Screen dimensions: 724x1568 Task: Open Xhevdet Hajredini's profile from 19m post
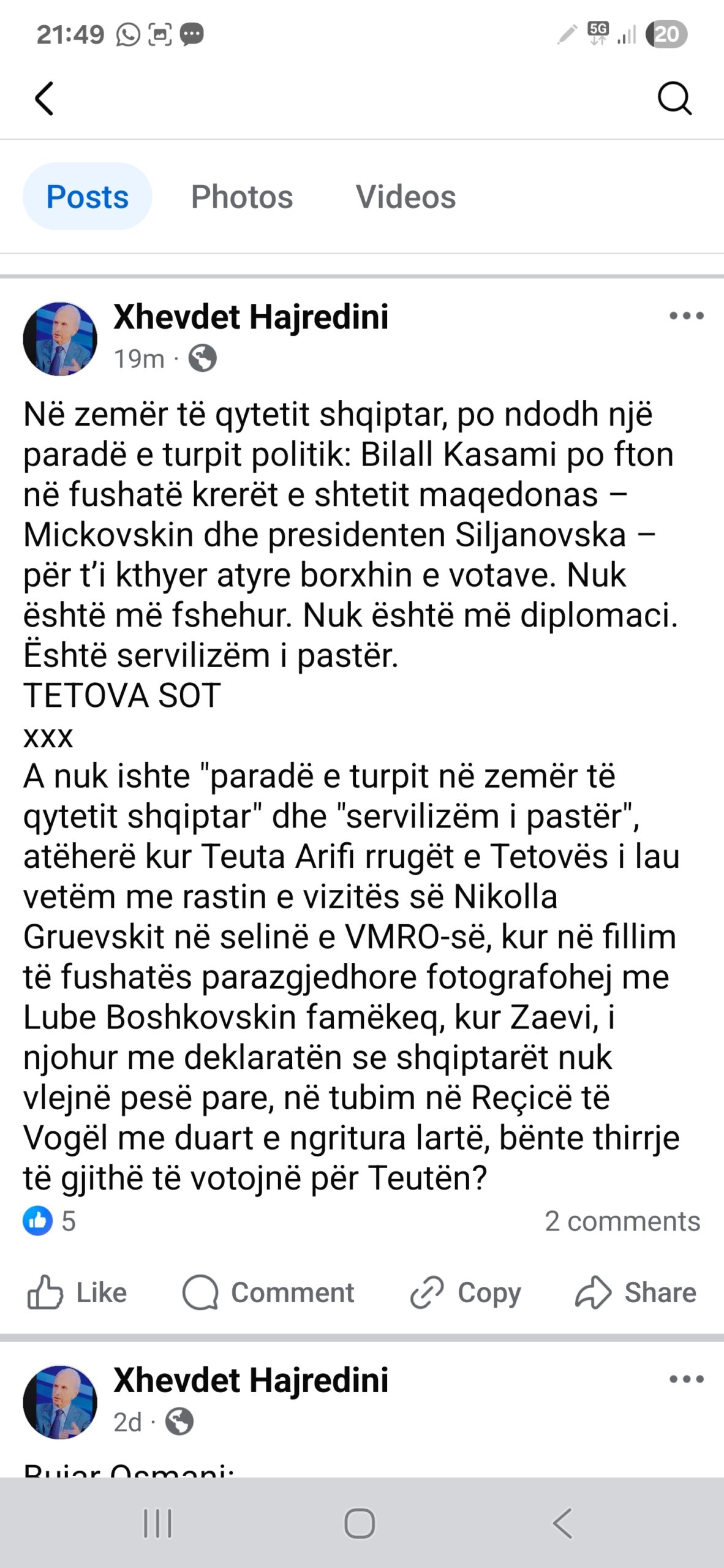pyautogui.click(x=251, y=317)
